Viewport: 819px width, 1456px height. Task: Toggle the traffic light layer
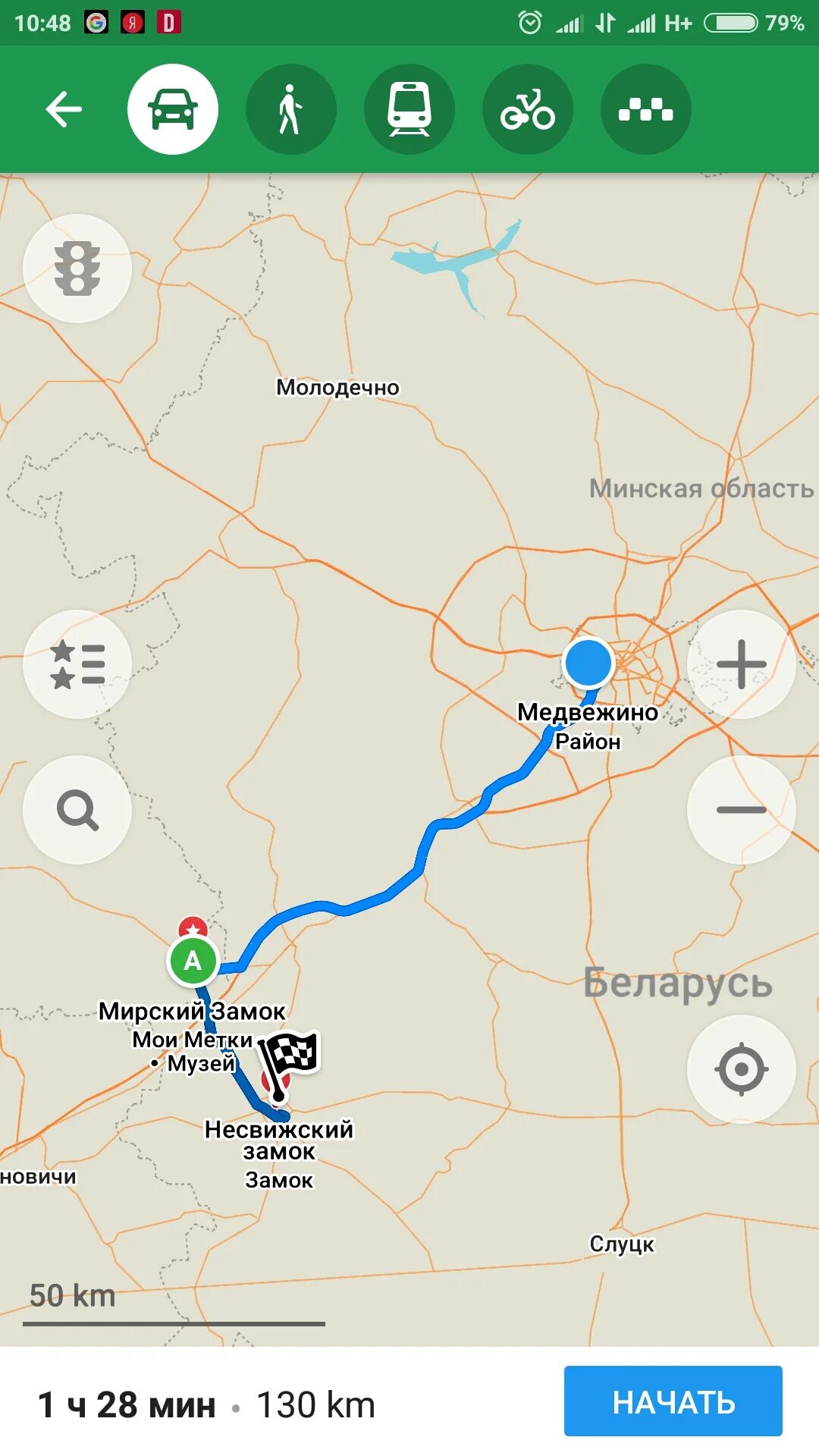tap(77, 268)
